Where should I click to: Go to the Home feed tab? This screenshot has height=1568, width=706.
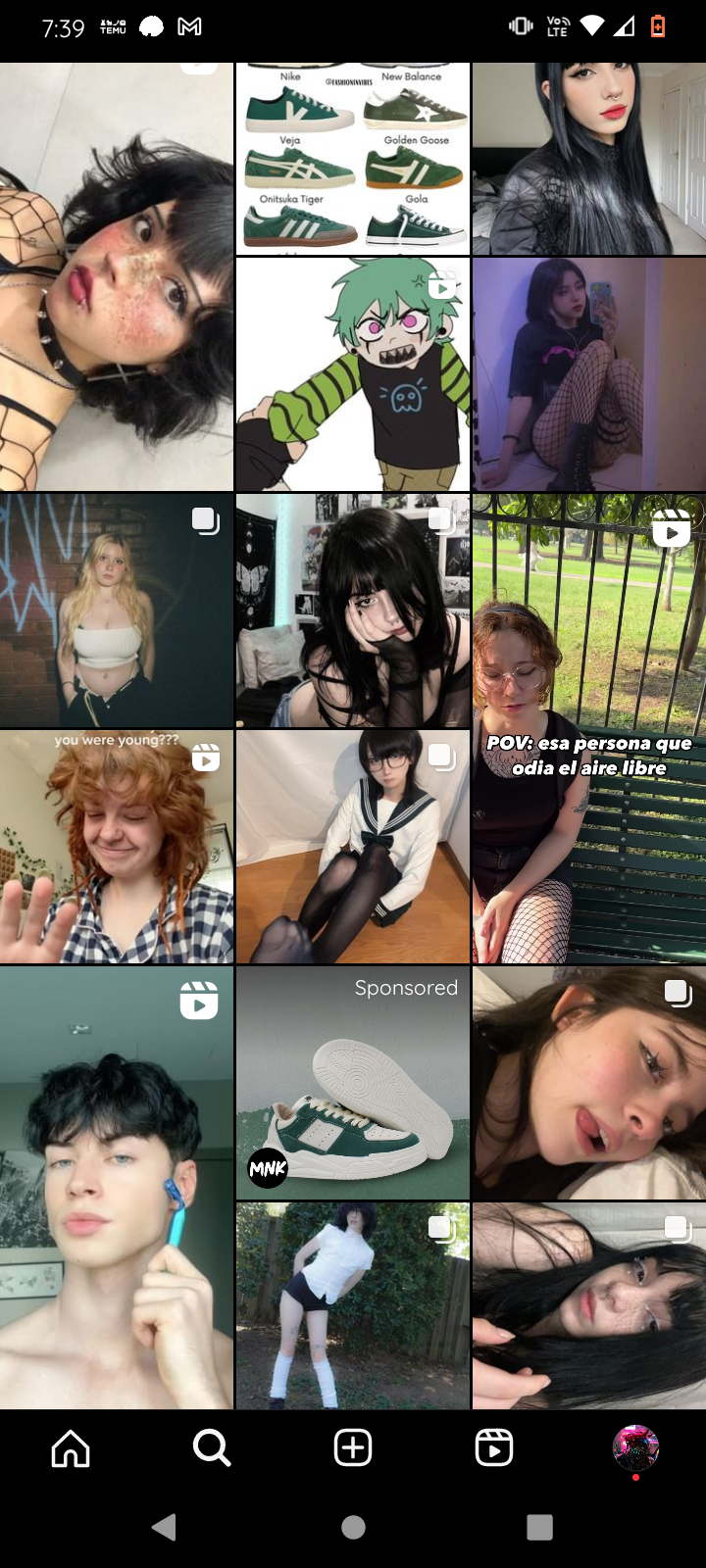tap(71, 1447)
